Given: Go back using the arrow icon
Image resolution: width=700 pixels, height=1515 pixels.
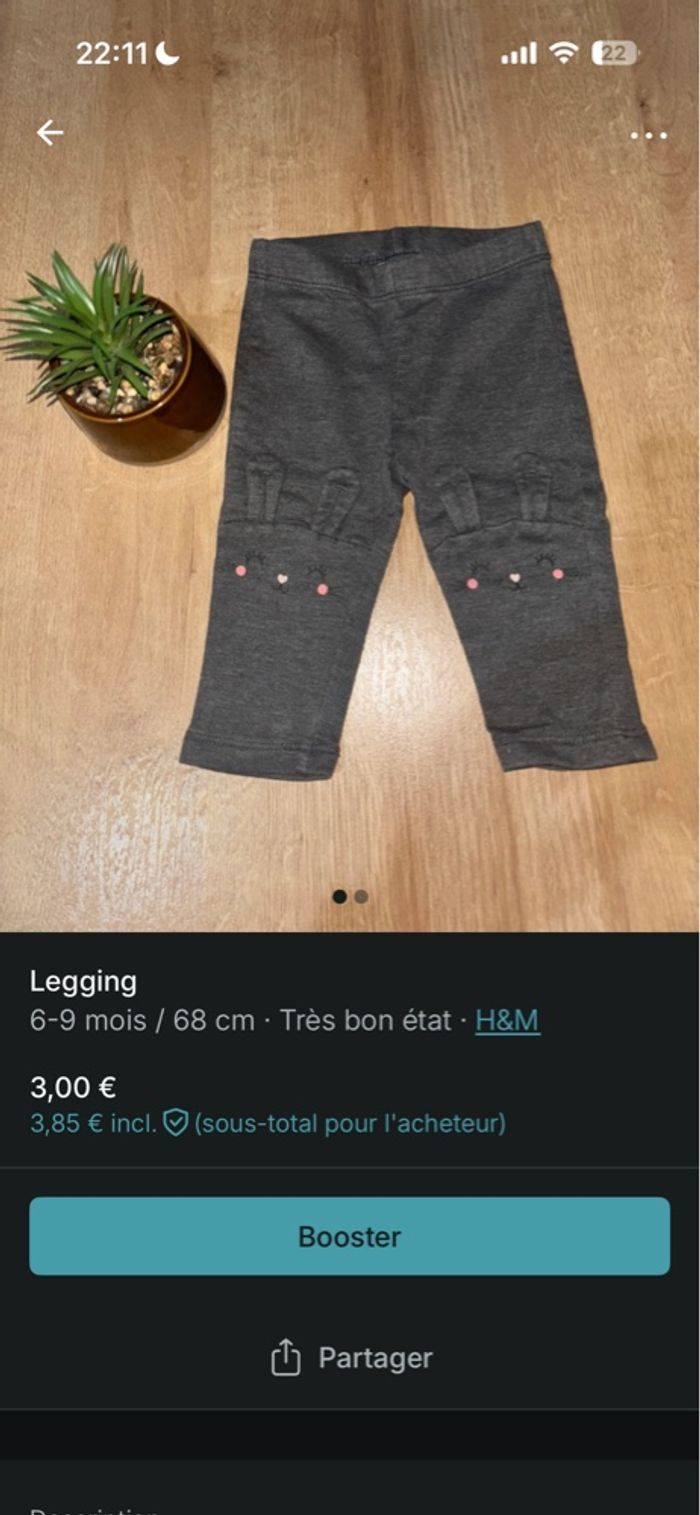Looking at the screenshot, I should click(x=50, y=132).
